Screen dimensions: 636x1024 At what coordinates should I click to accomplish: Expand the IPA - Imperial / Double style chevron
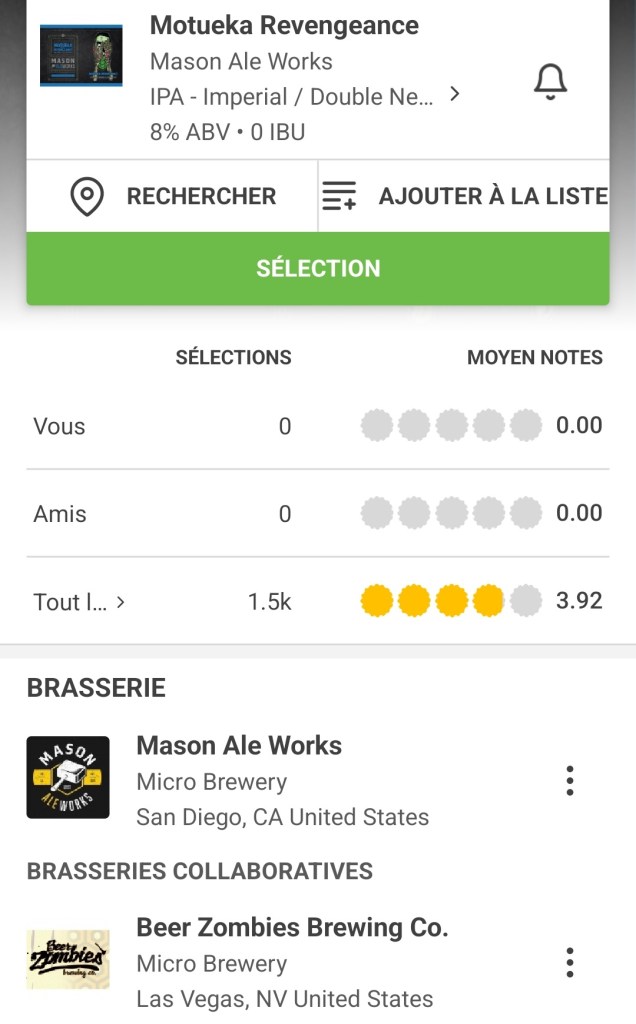pyautogui.click(x=455, y=95)
